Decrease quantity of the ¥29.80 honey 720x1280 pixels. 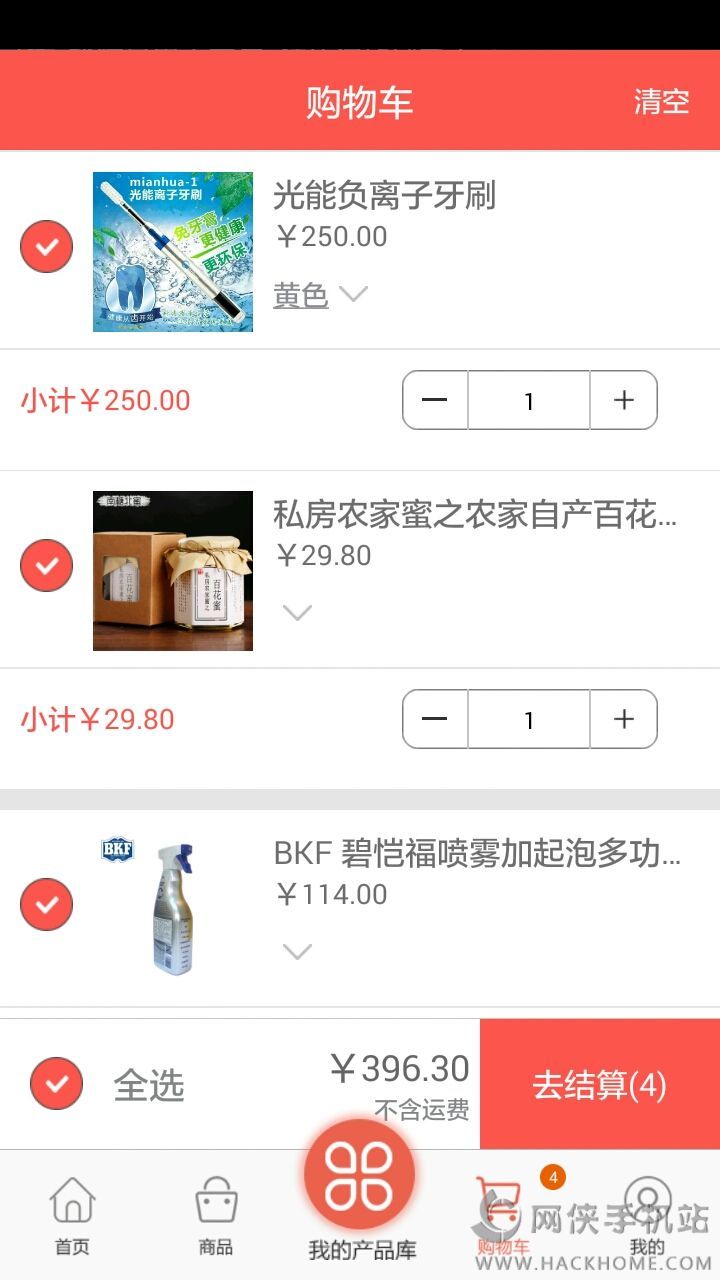pos(435,719)
